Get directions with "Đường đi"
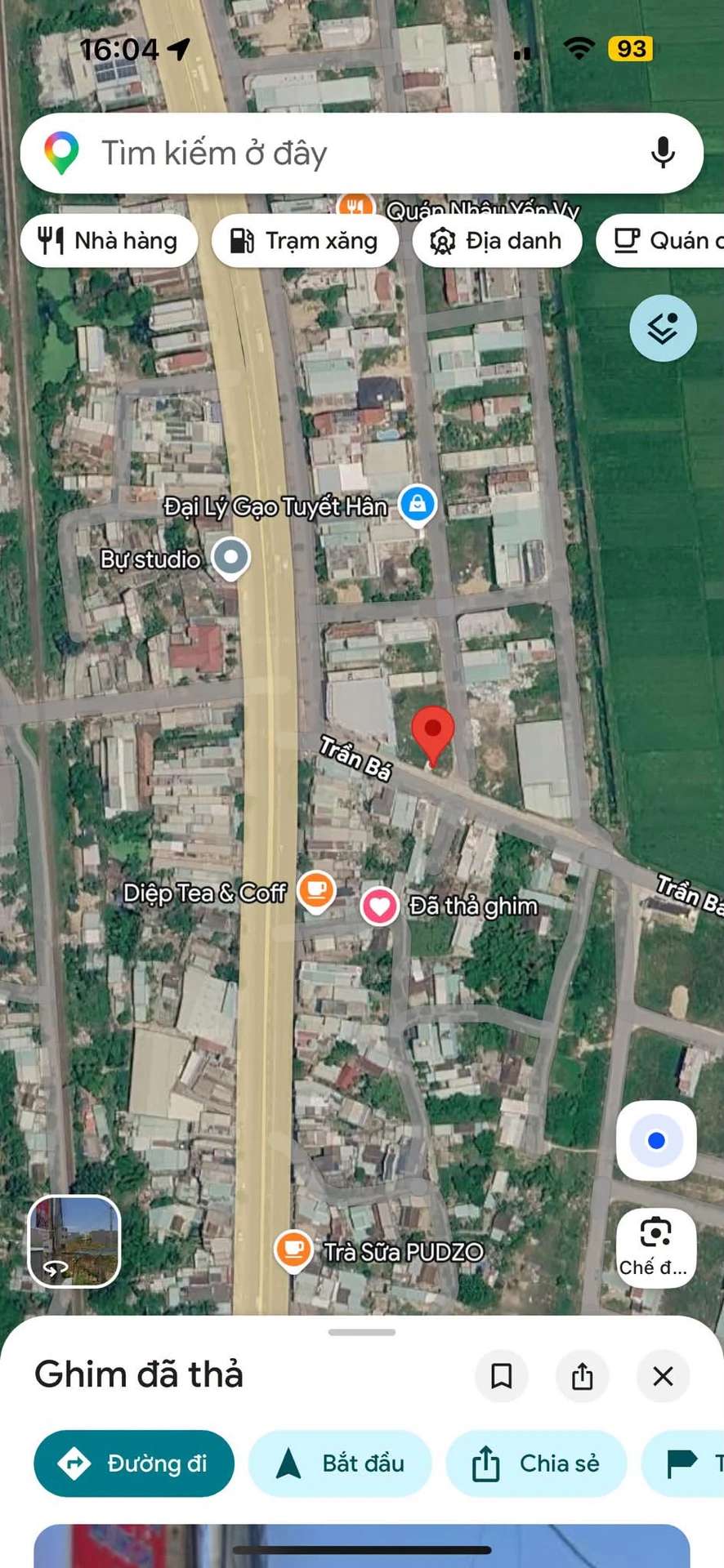The image size is (724, 1568). point(134,1463)
